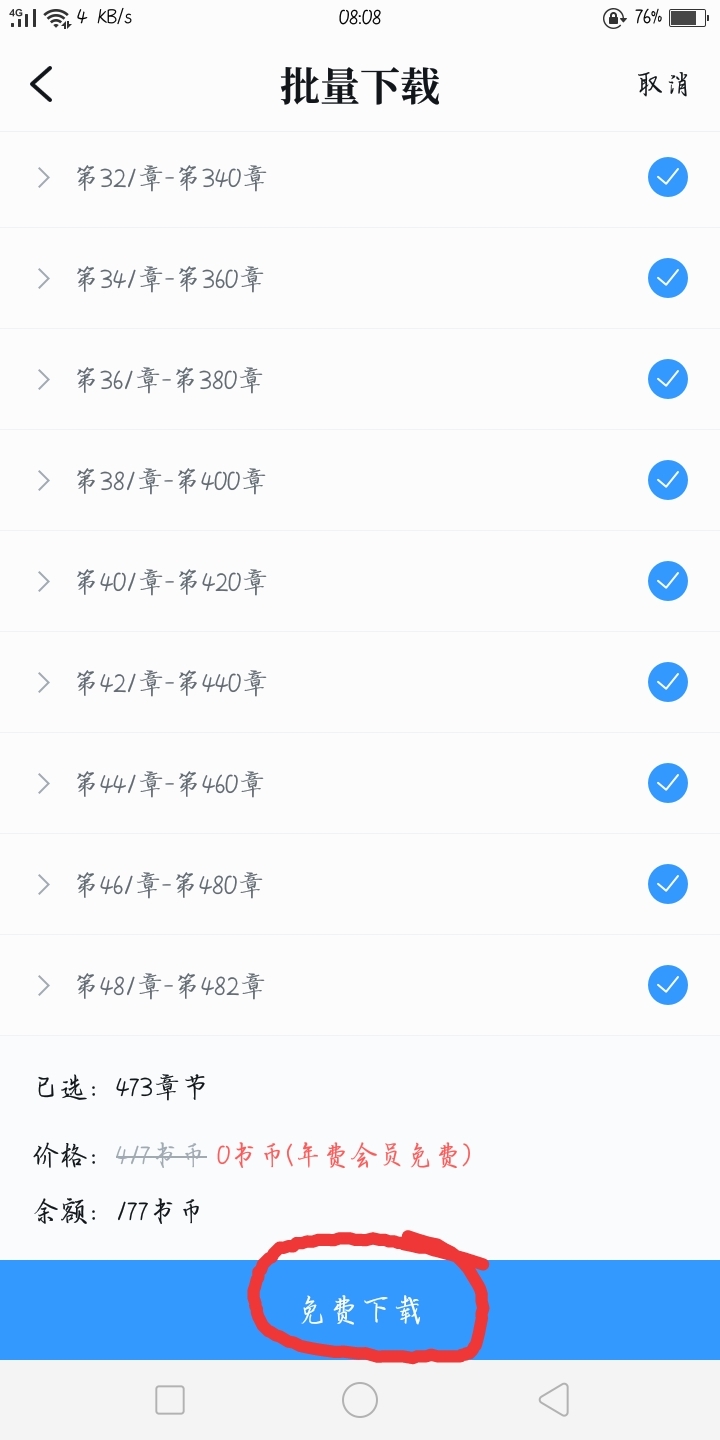Go back from batch download page
The width and height of the screenshot is (720, 1440).
click(x=41, y=85)
